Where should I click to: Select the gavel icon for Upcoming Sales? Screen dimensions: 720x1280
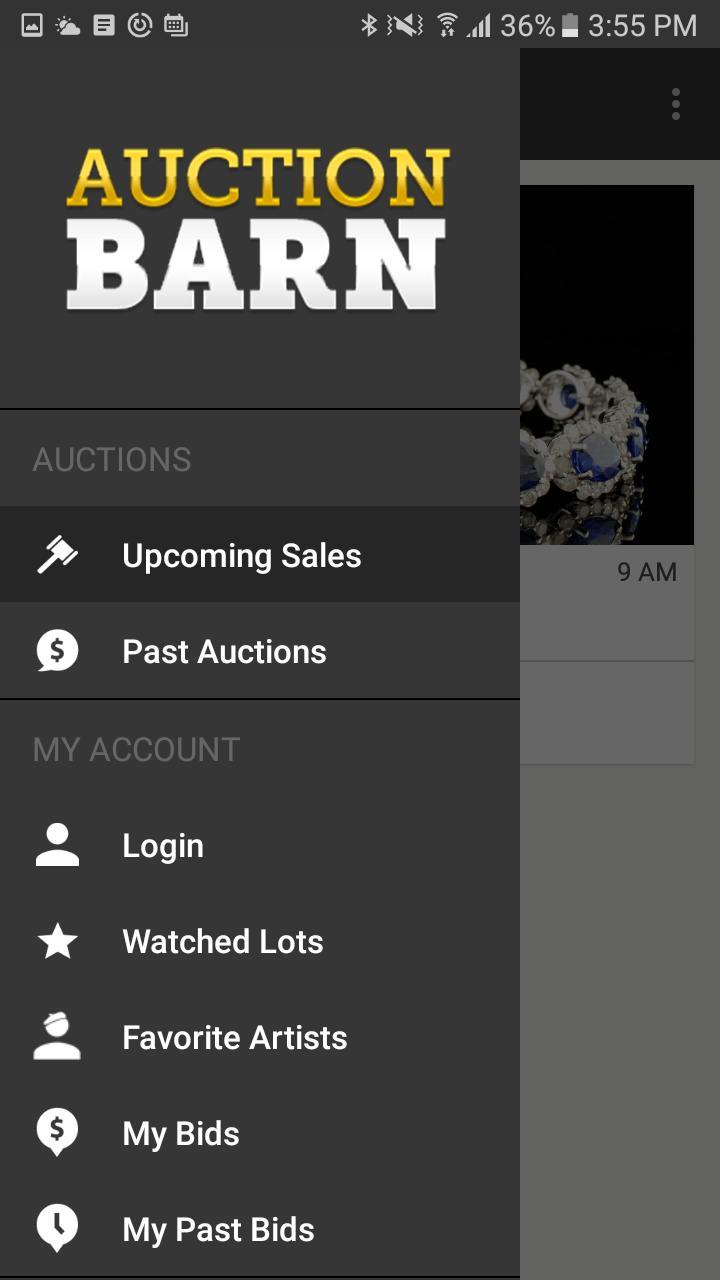(57, 554)
